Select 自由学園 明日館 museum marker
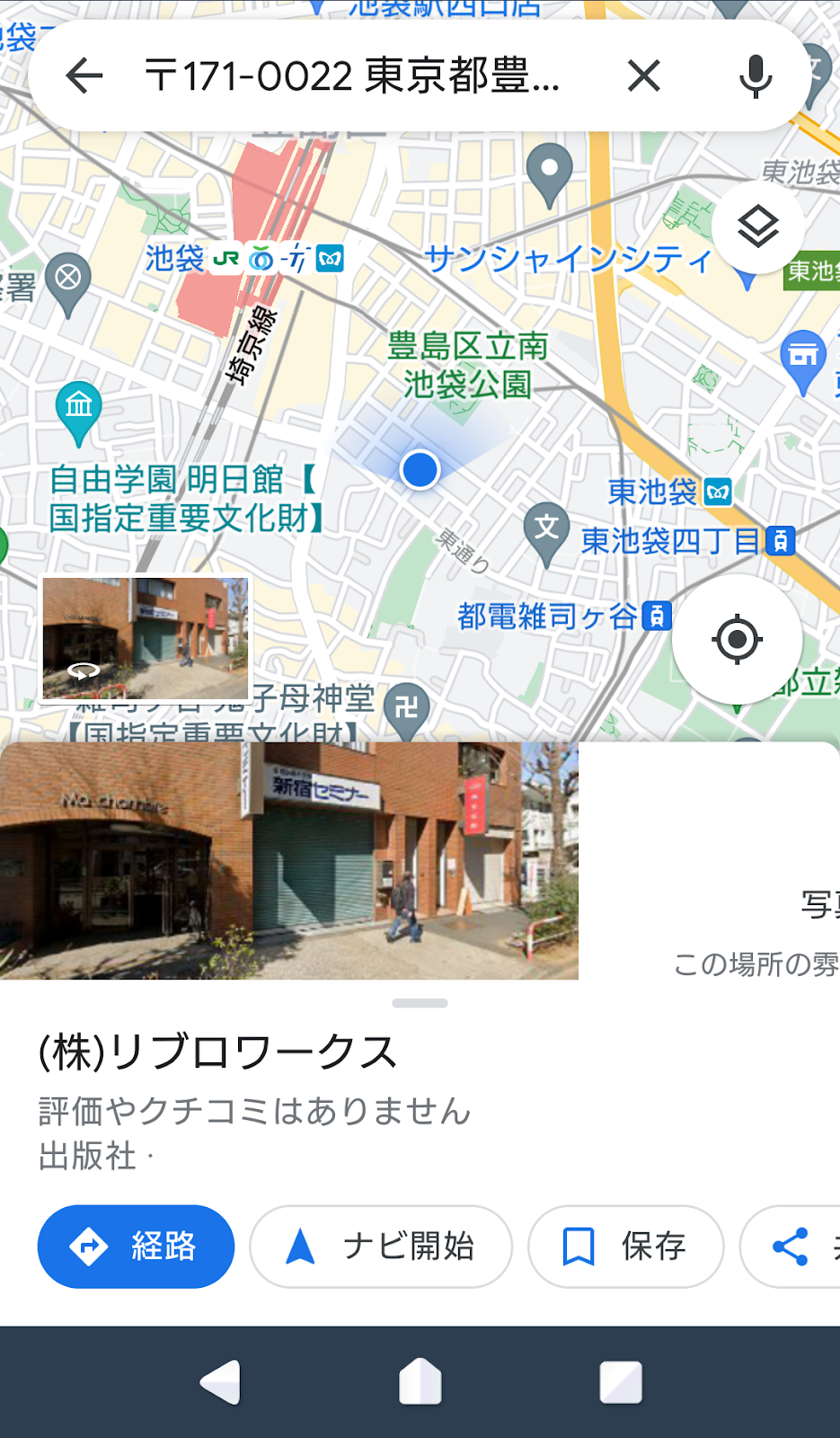 pyautogui.click(x=78, y=407)
